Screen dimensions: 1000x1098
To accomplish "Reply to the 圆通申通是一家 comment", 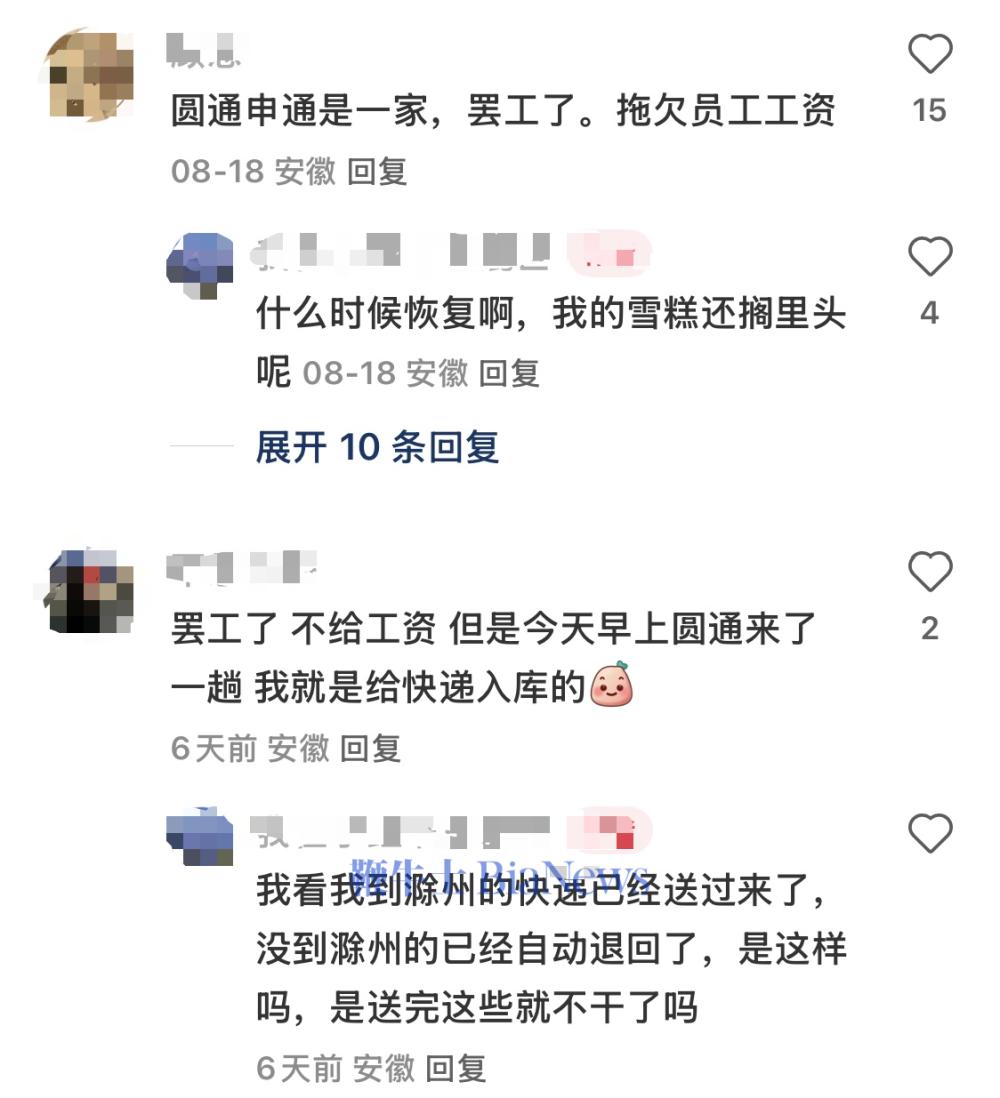I will coord(377,172).
